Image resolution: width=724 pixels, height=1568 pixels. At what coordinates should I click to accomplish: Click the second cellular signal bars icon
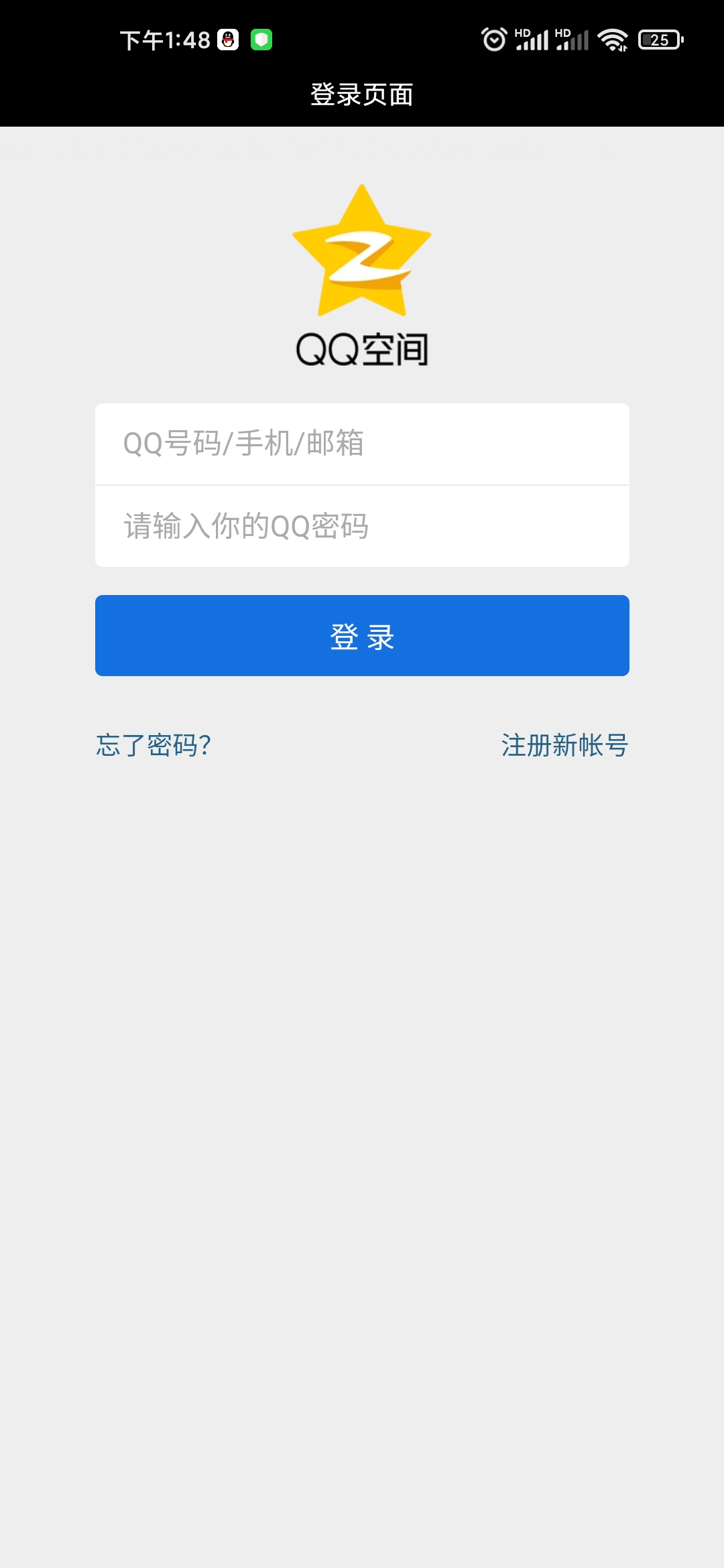pyautogui.click(x=575, y=40)
